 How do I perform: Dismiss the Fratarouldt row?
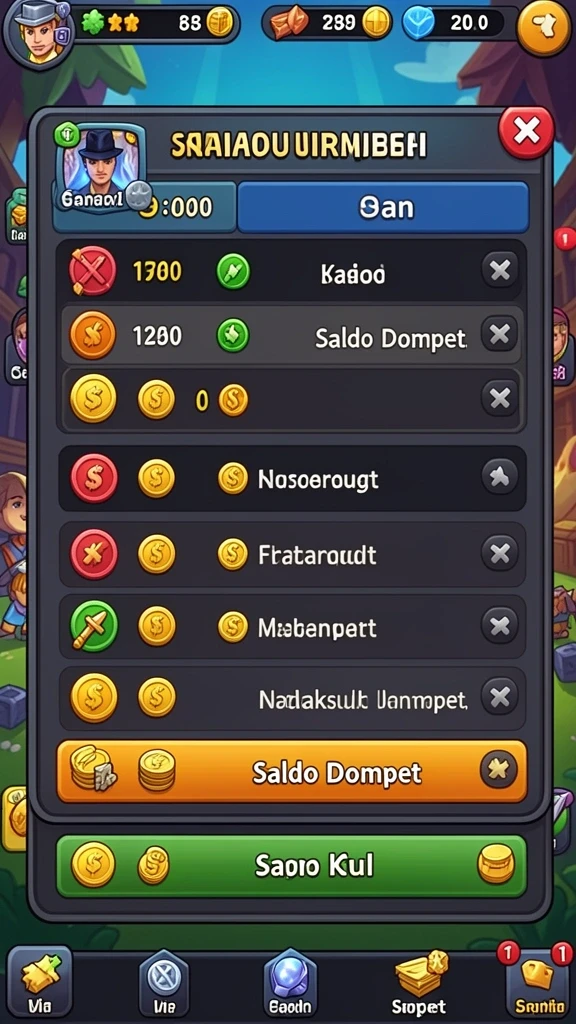click(500, 554)
